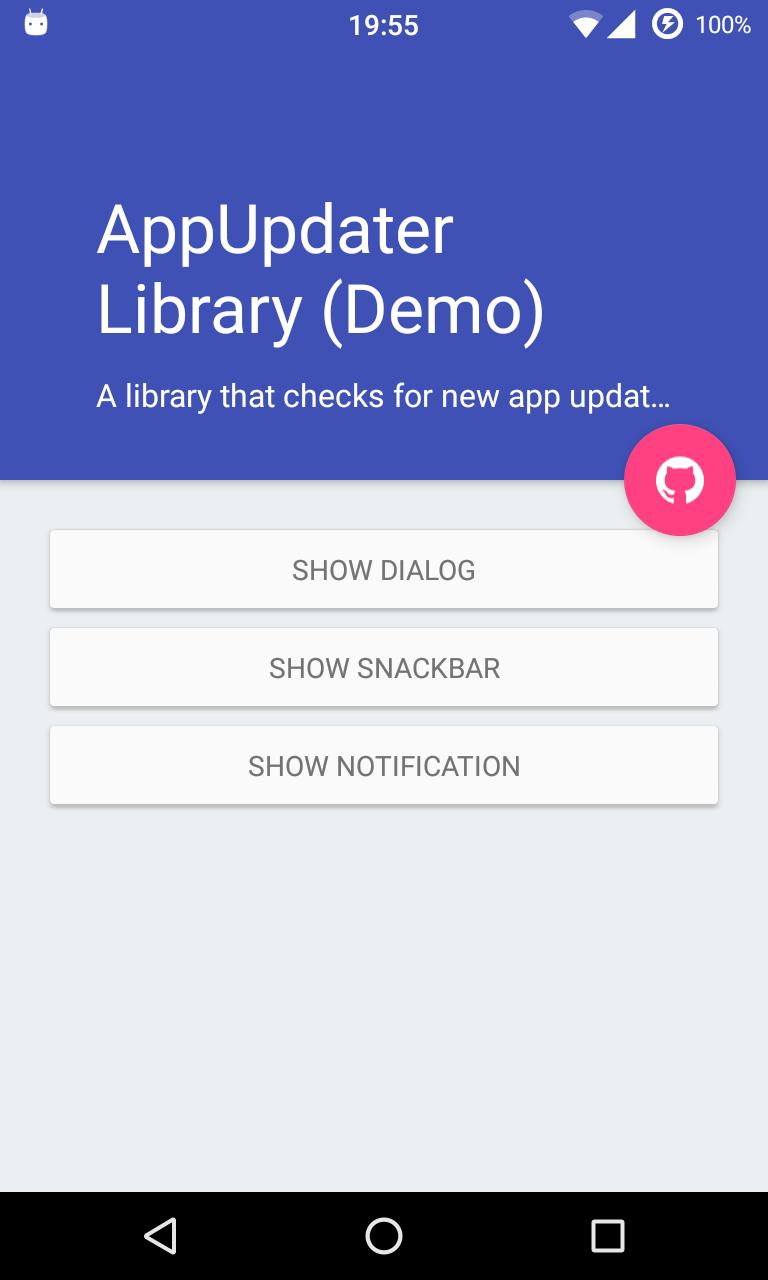
Task: Return to the home screen
Action: click(384, 1236)
